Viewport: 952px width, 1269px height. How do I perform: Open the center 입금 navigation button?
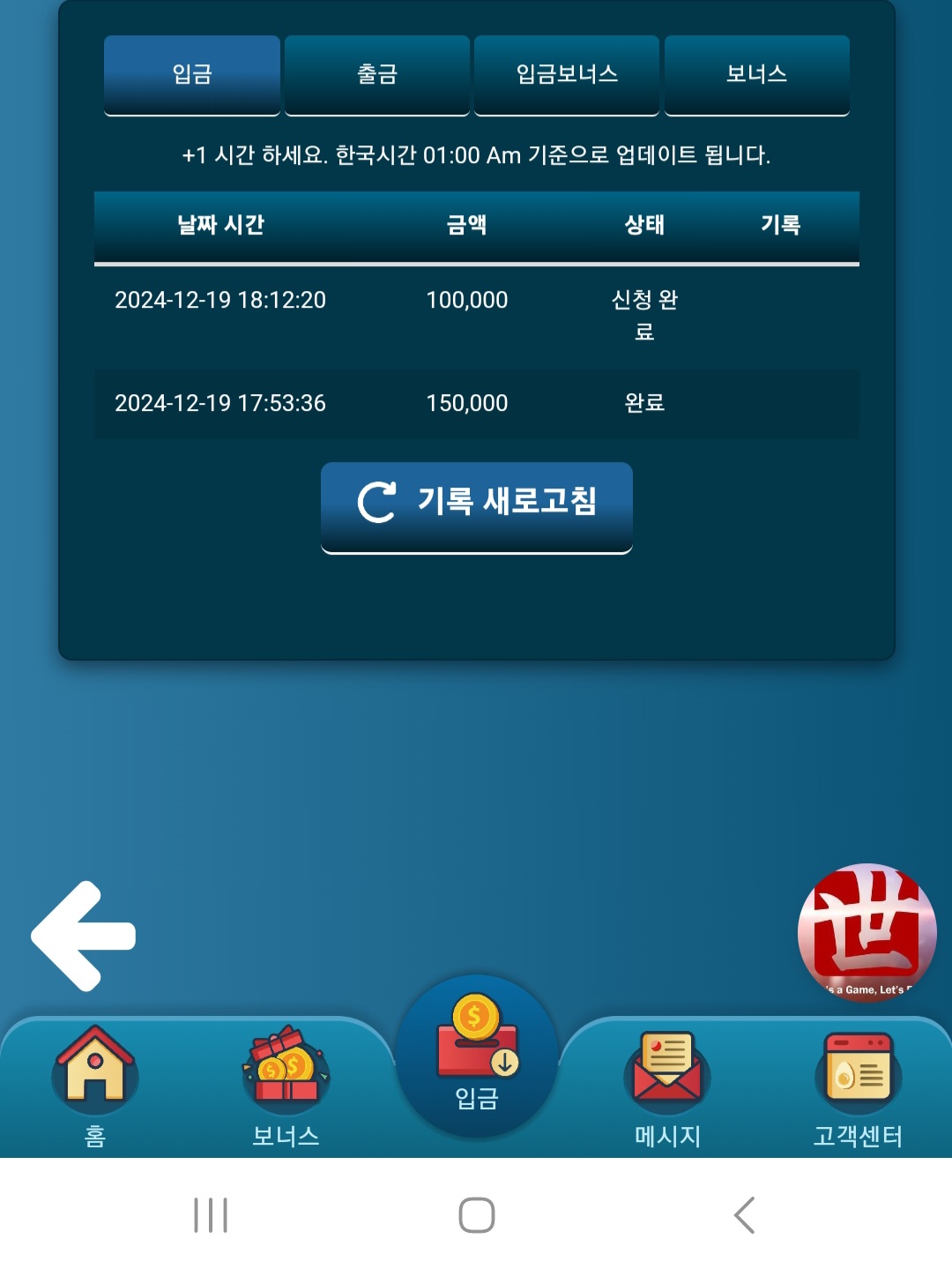pos(477,1056)
